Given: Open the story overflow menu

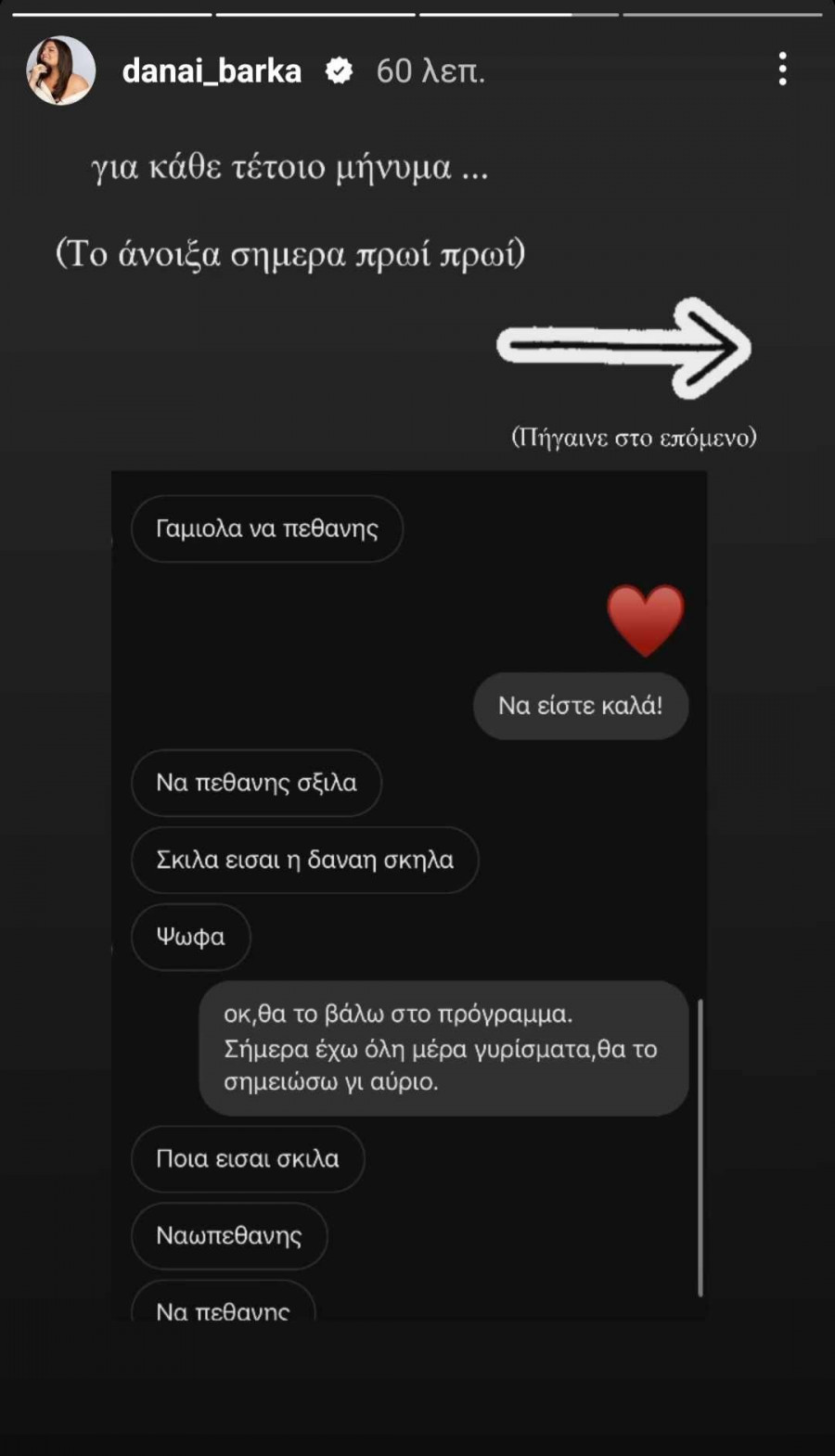Looking at the screenshot, I should (x=783, y=70).
